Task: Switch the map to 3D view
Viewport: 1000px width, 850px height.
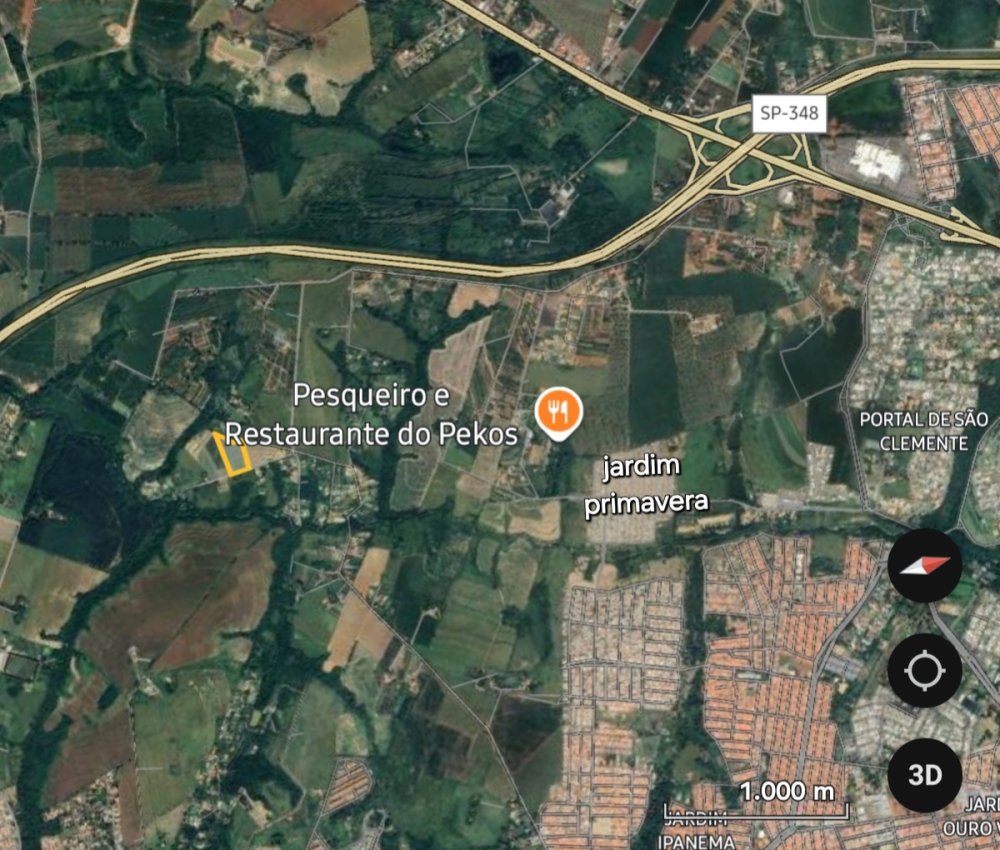Action: [x=925, y=776]
